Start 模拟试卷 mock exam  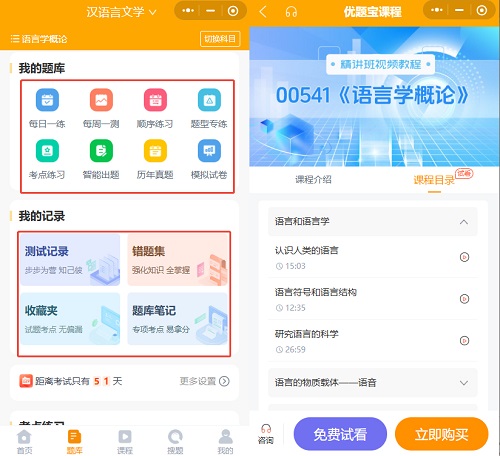[209, 159]
